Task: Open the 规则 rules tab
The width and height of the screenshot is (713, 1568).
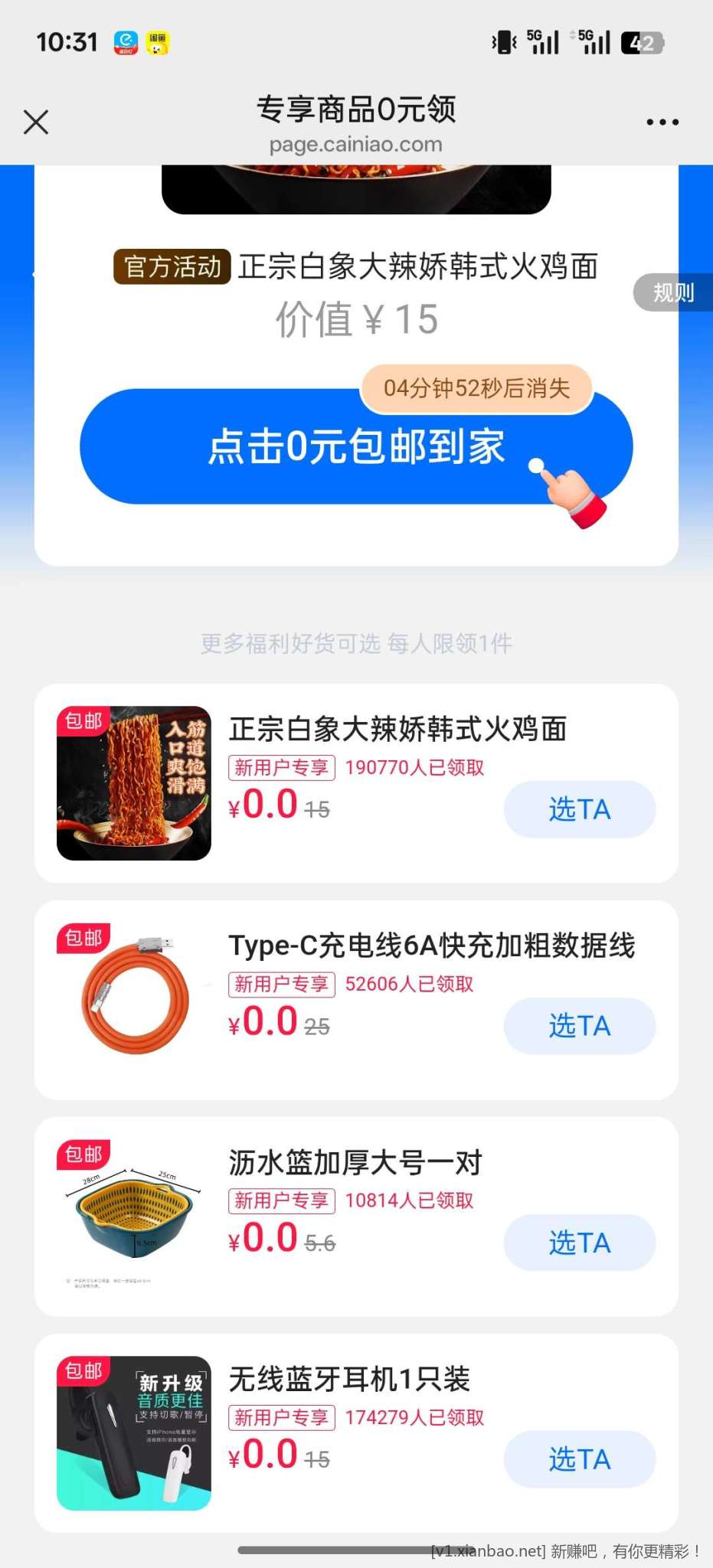Action: (673, 292)
